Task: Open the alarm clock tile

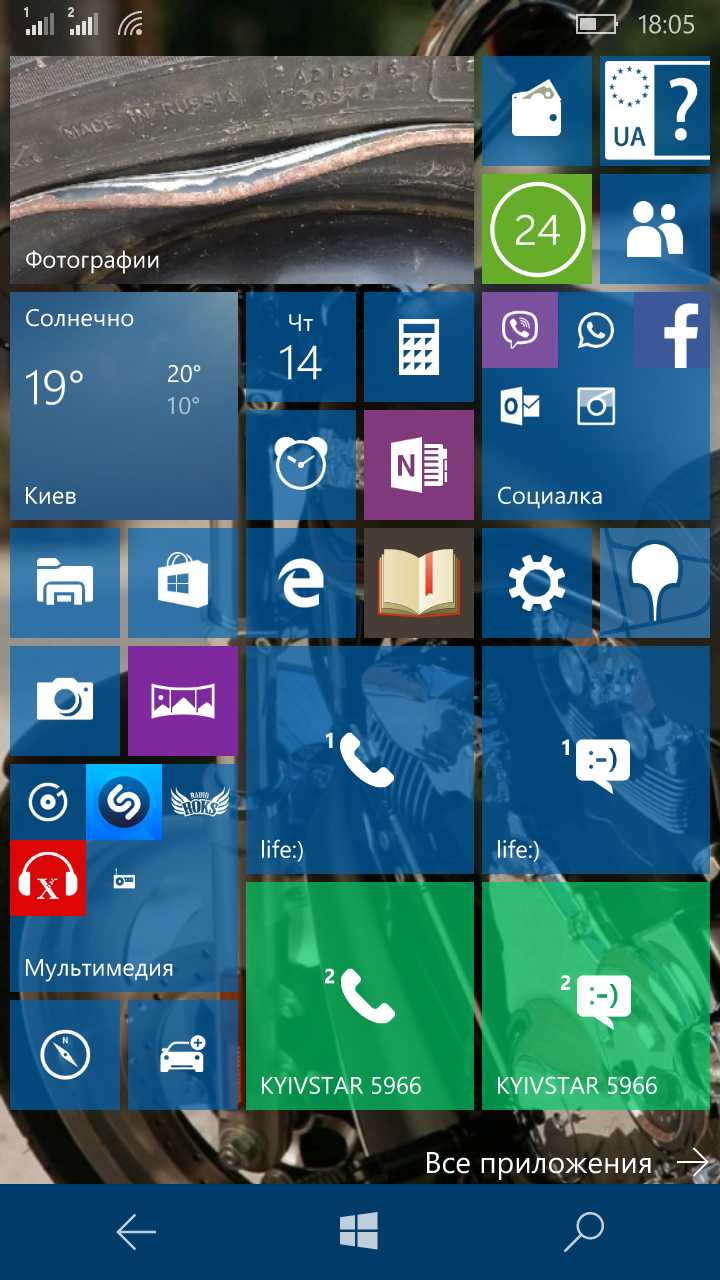Action: (x=300, y=465)
